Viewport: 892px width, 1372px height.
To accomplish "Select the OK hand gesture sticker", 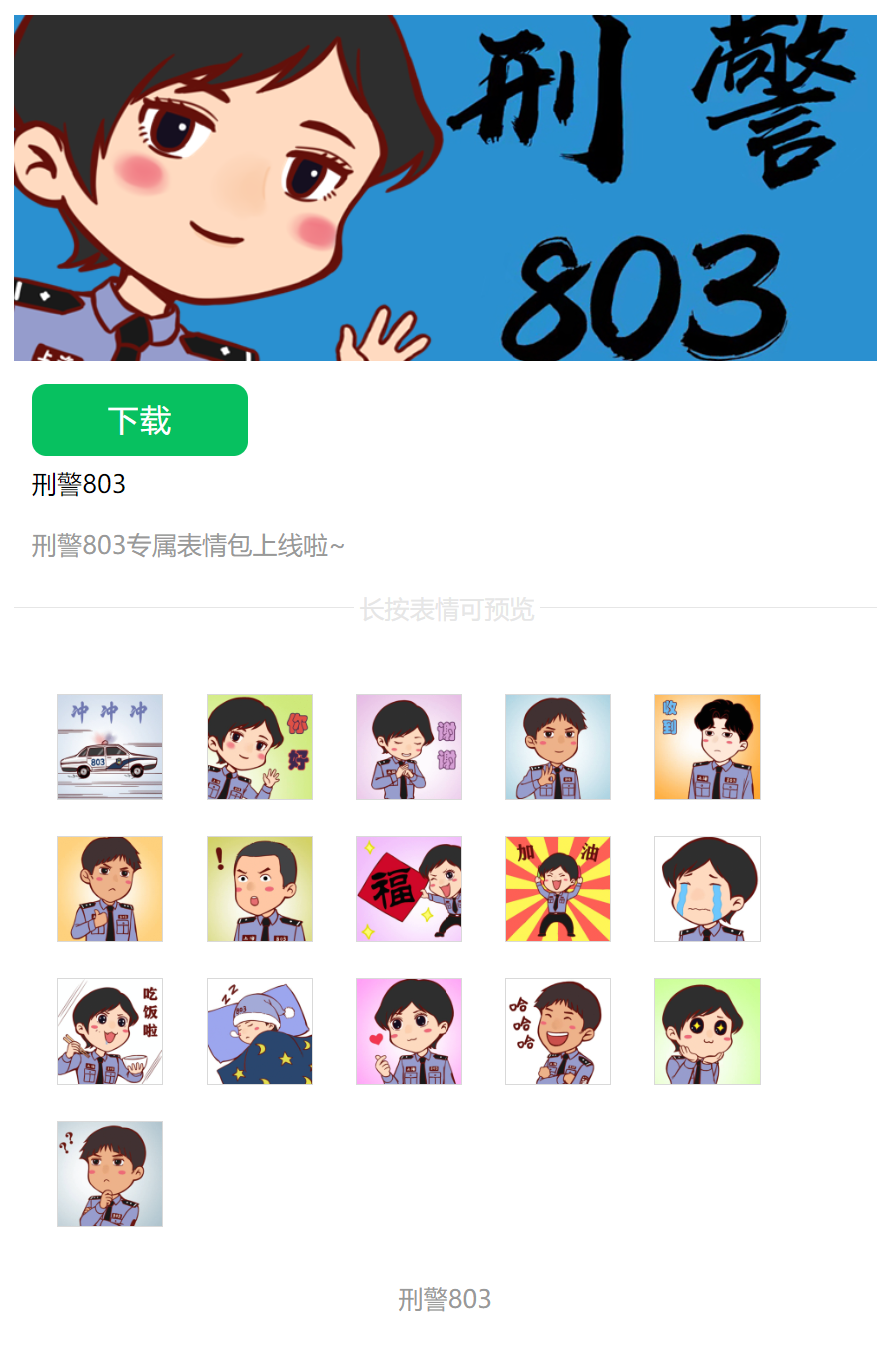I will [557, 746].
